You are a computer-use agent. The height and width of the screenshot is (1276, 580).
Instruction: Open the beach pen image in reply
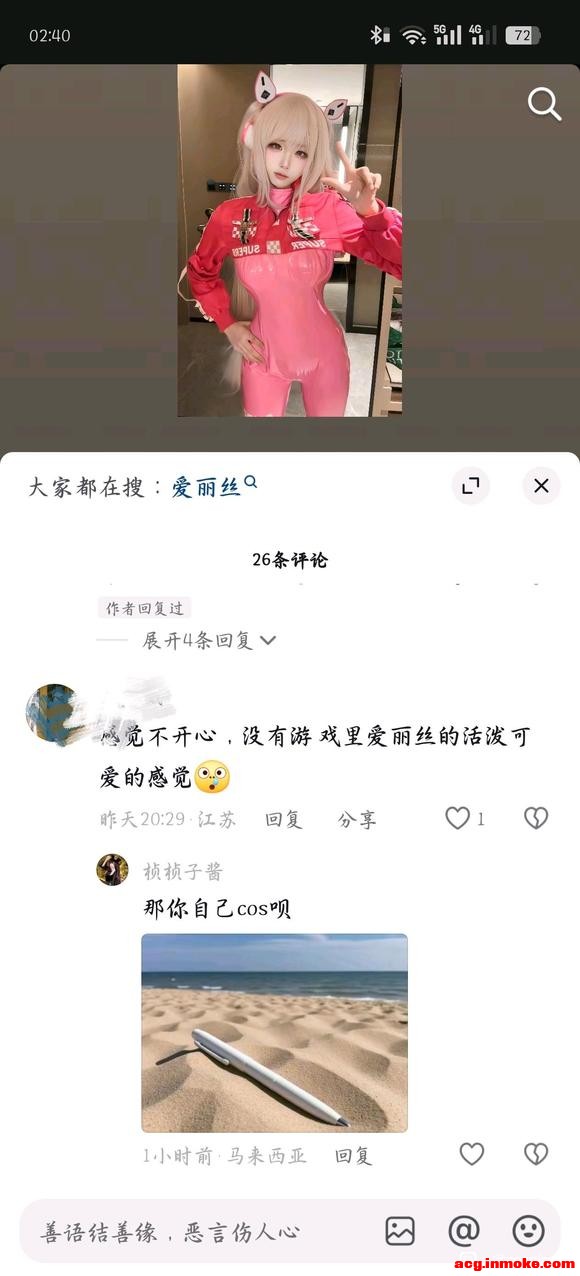pos(274,1033)
